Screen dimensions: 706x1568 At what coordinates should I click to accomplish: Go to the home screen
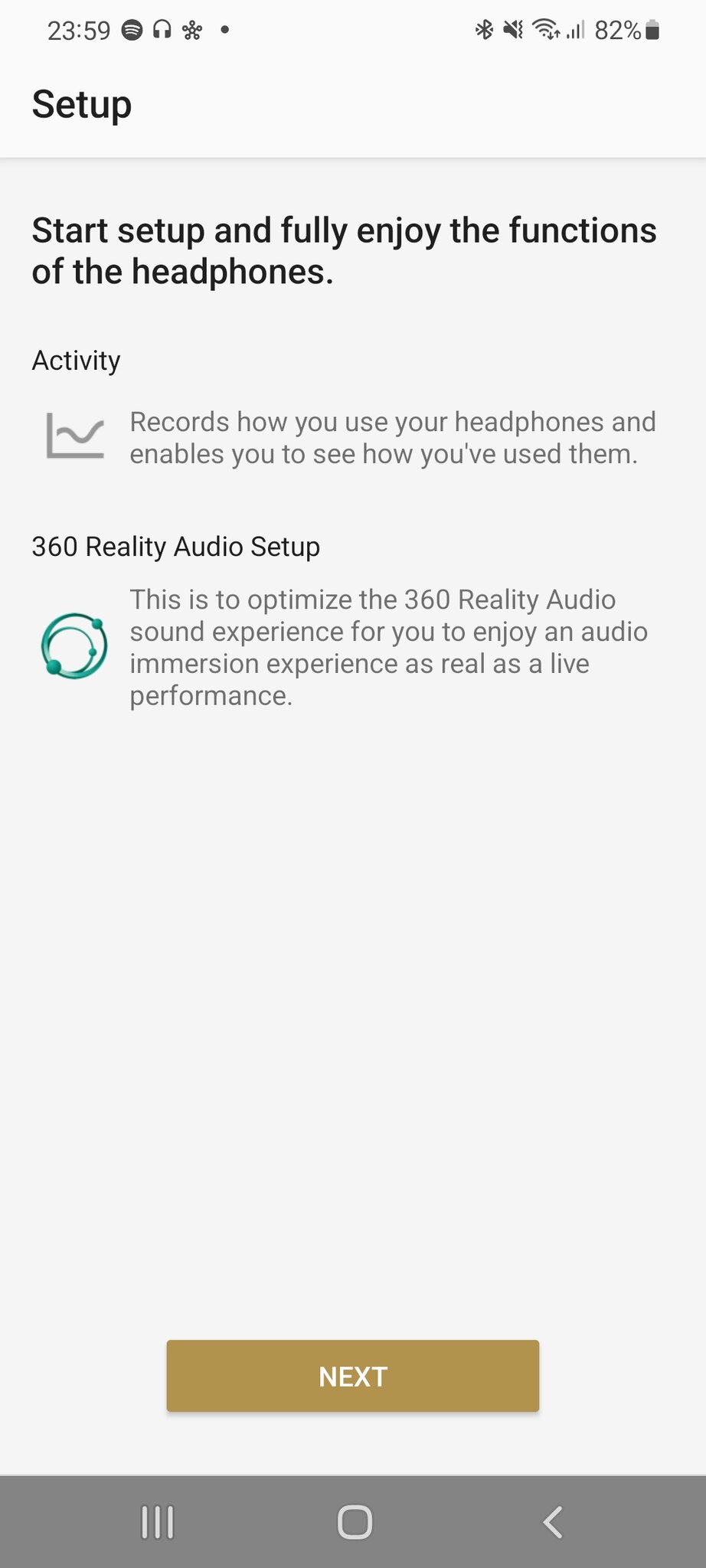[x=355, y=1522]
